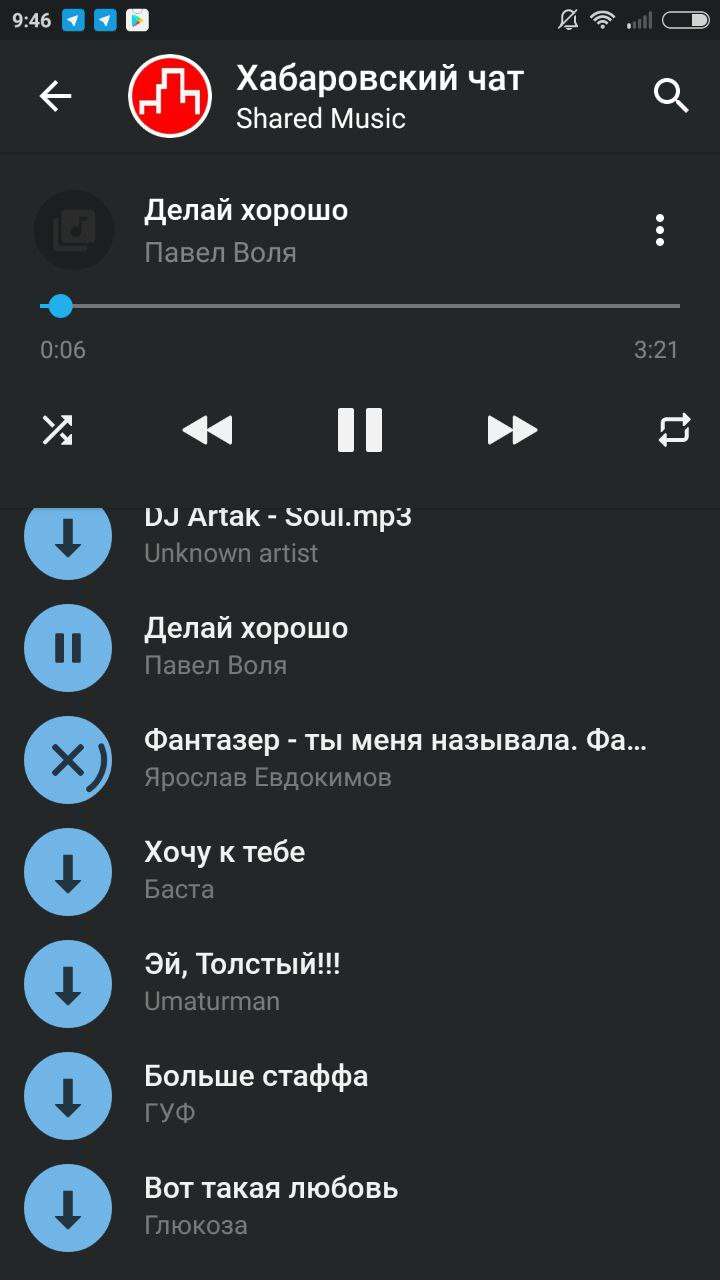Tap the playback progress bar
This screenshot has height=1280, width=720.
(360, 306)
